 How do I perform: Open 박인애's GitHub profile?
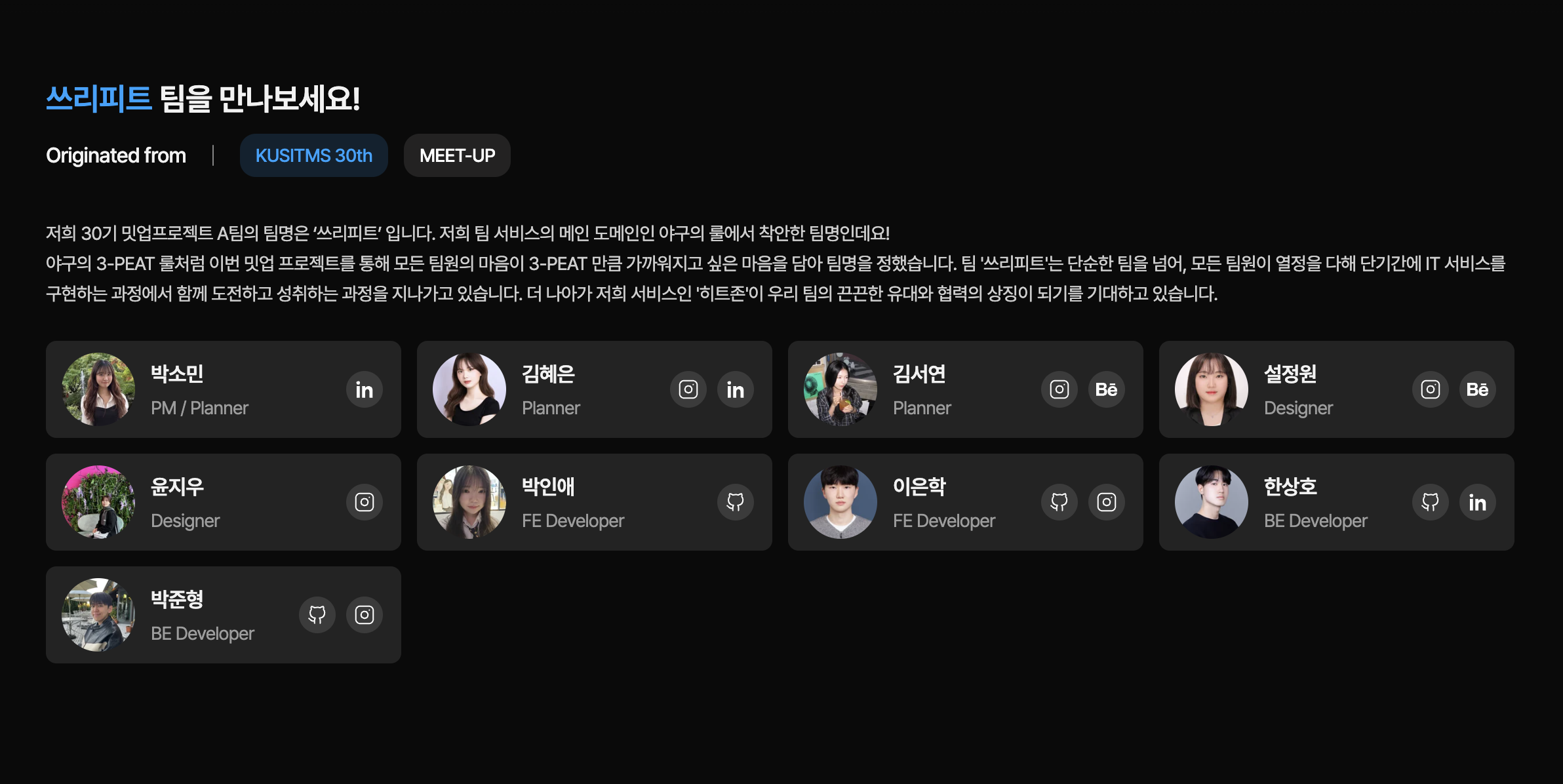click(x=735, y=502)
